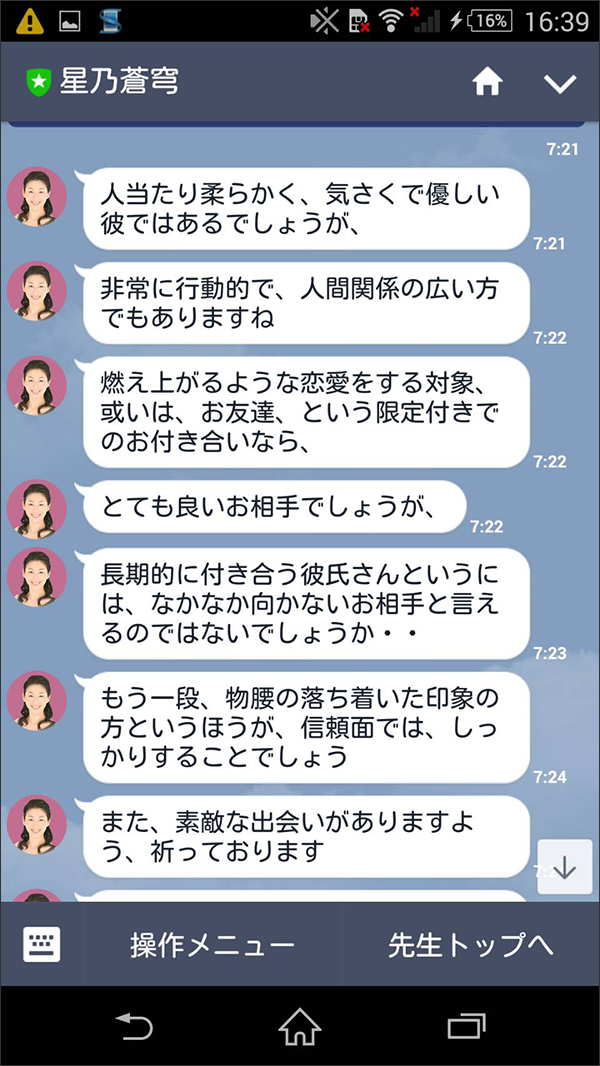Open system recent apps
The image size is (600, 1066).
tap(465, 1026)
